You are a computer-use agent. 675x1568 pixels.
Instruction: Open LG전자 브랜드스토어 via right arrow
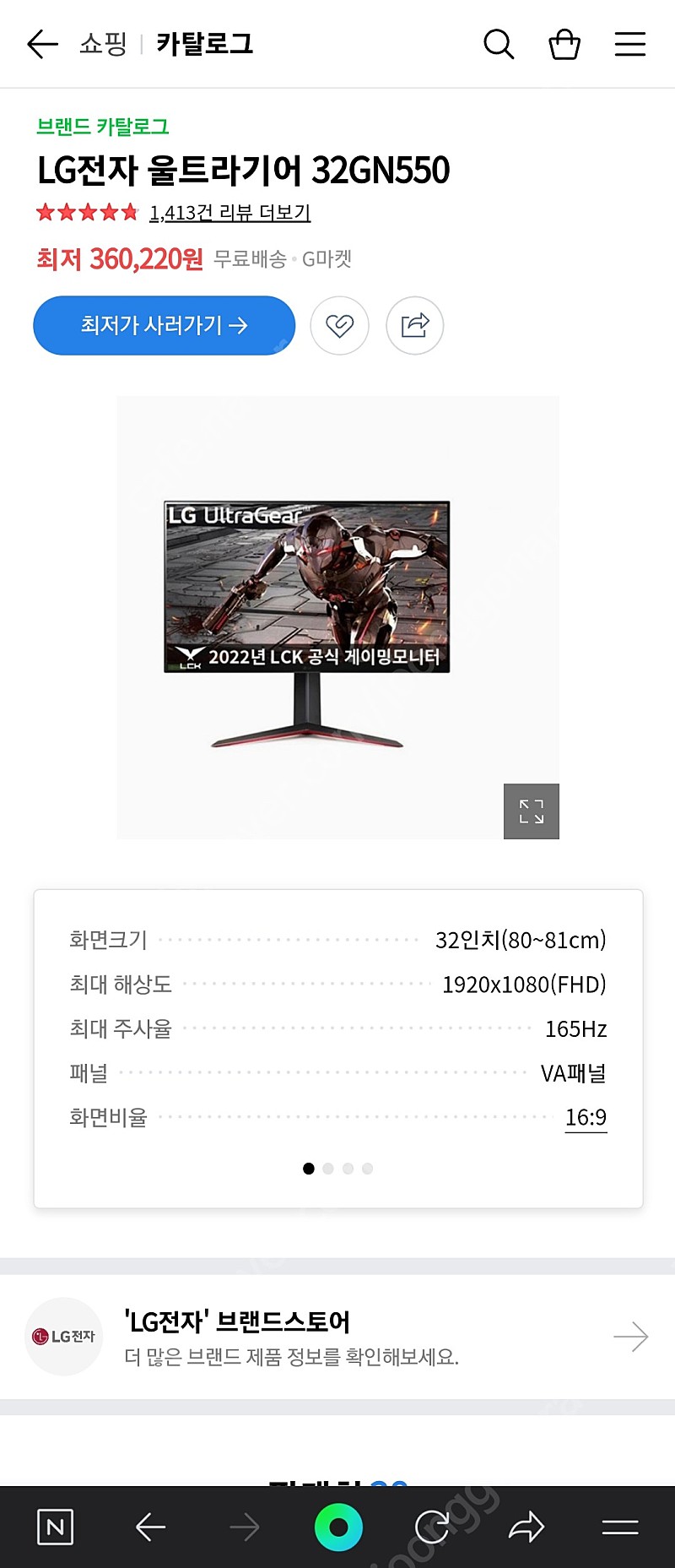tap(631, 1337)
